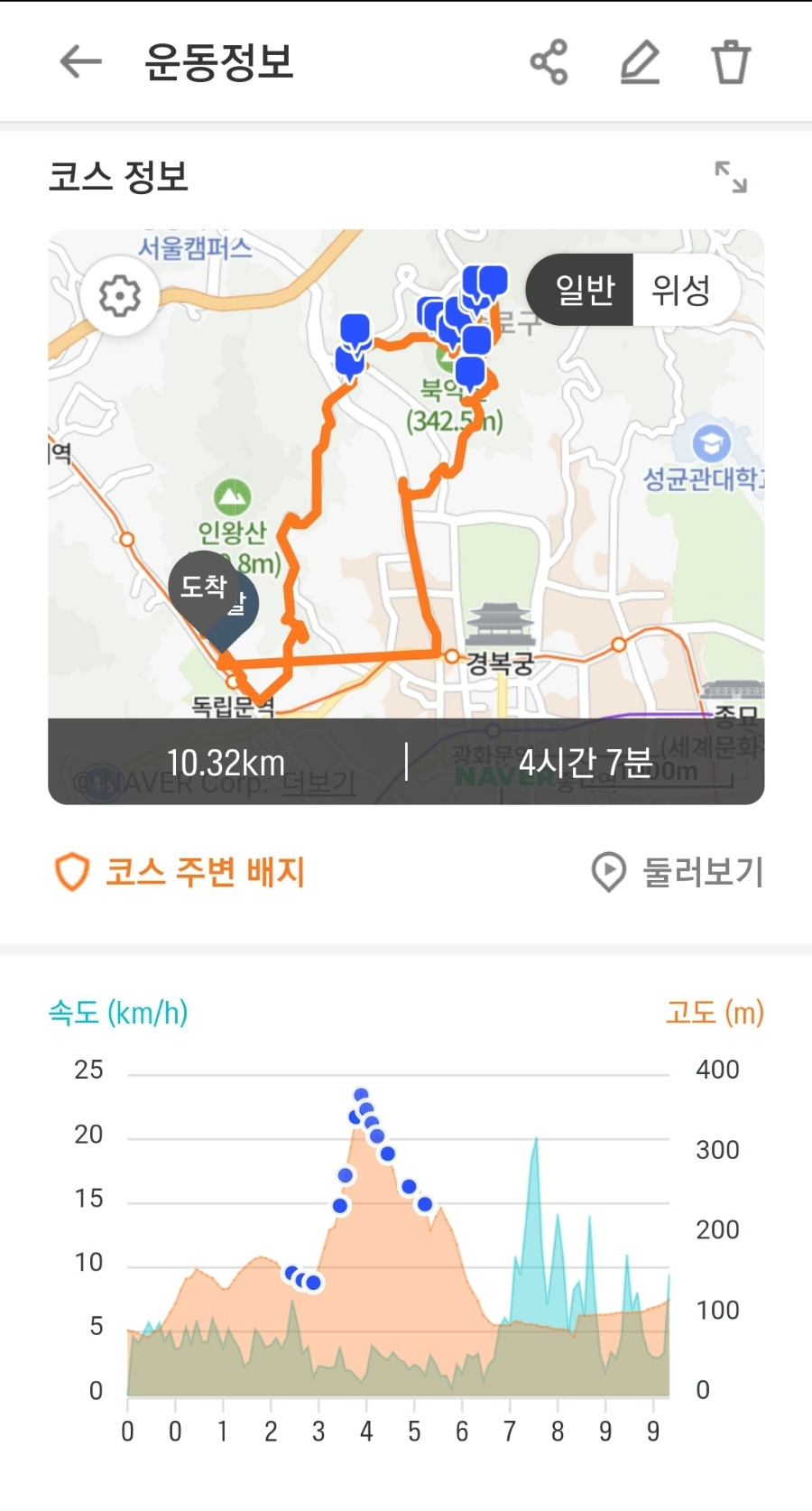Open 코스 주변 배지 link
The height and width of the screenshot is (1511, 812).
206,871
